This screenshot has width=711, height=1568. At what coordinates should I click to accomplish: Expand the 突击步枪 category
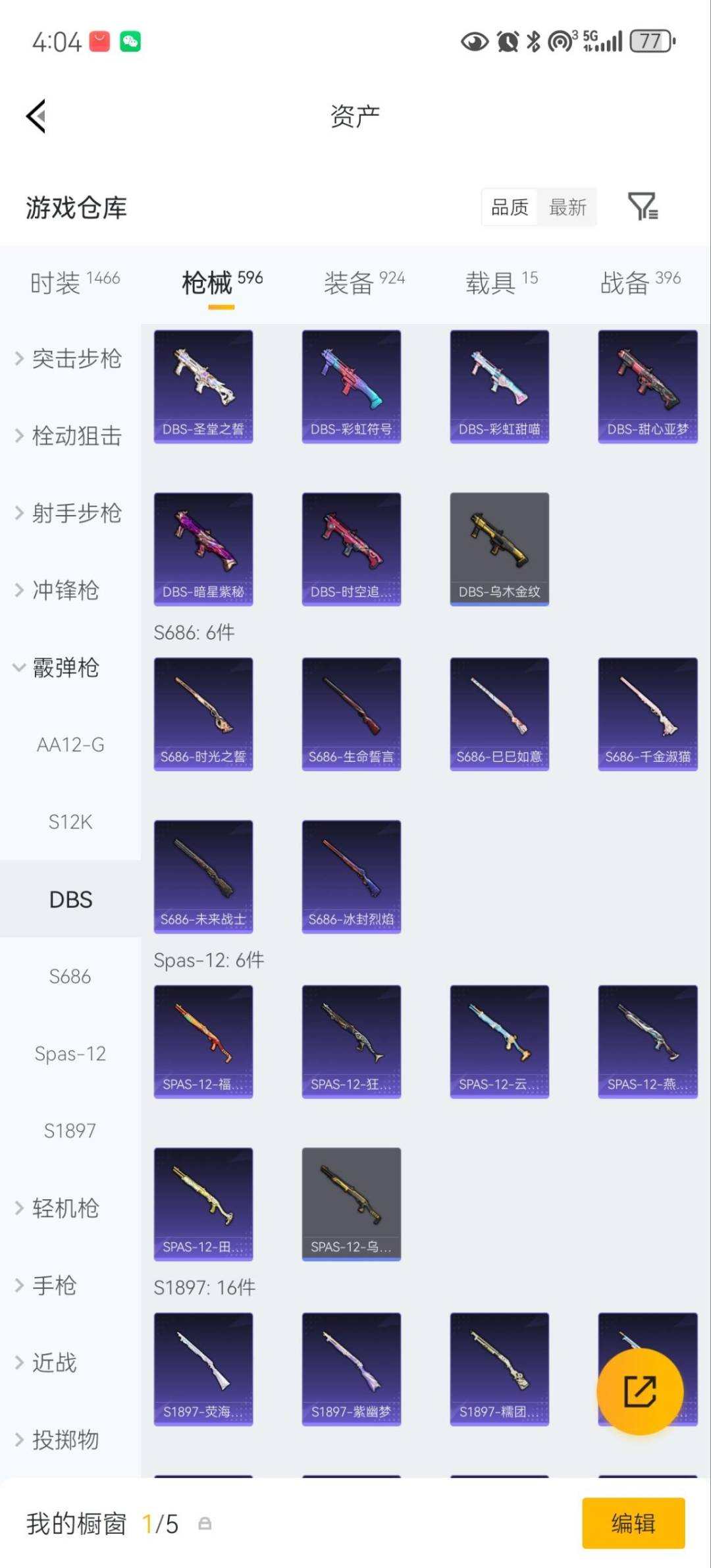click(76, 360)
